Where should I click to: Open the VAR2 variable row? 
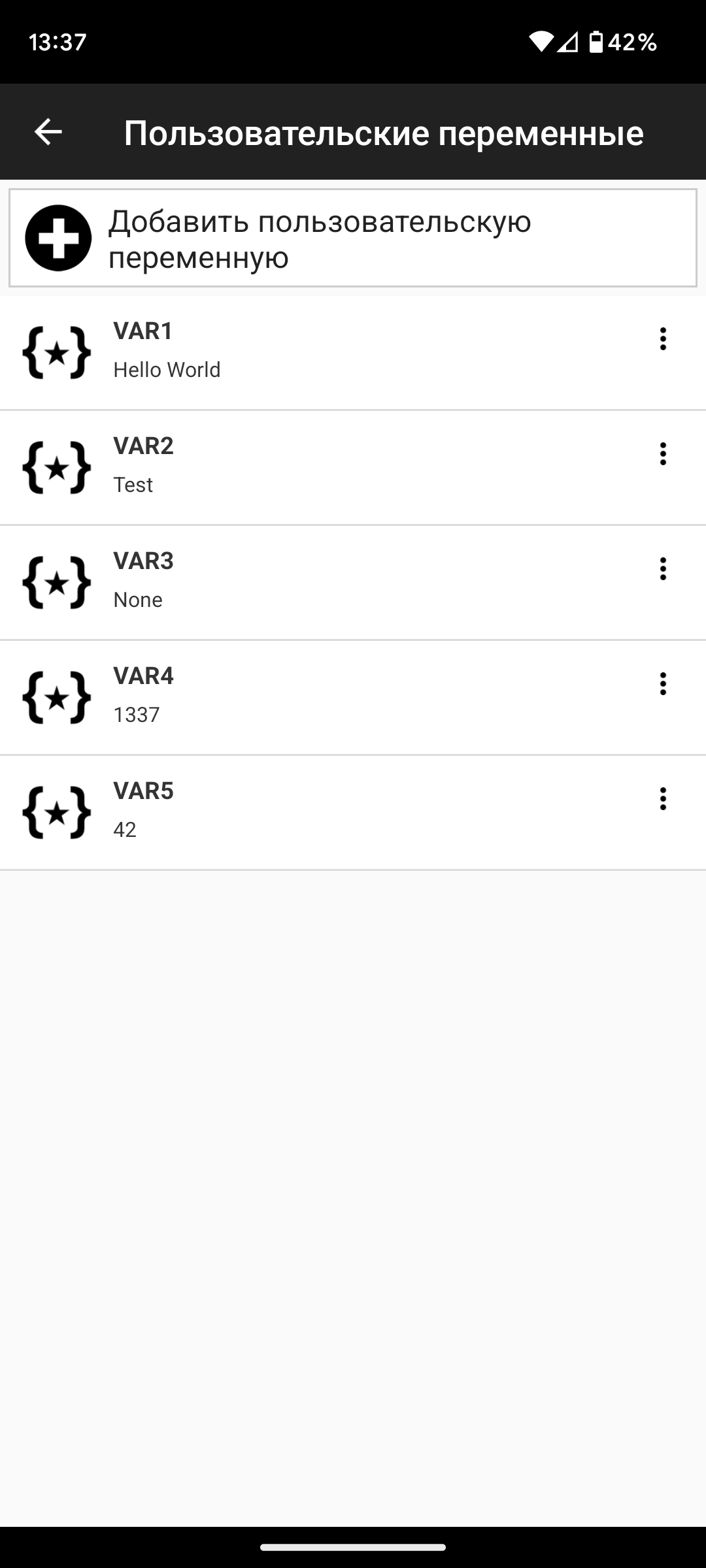353,468
